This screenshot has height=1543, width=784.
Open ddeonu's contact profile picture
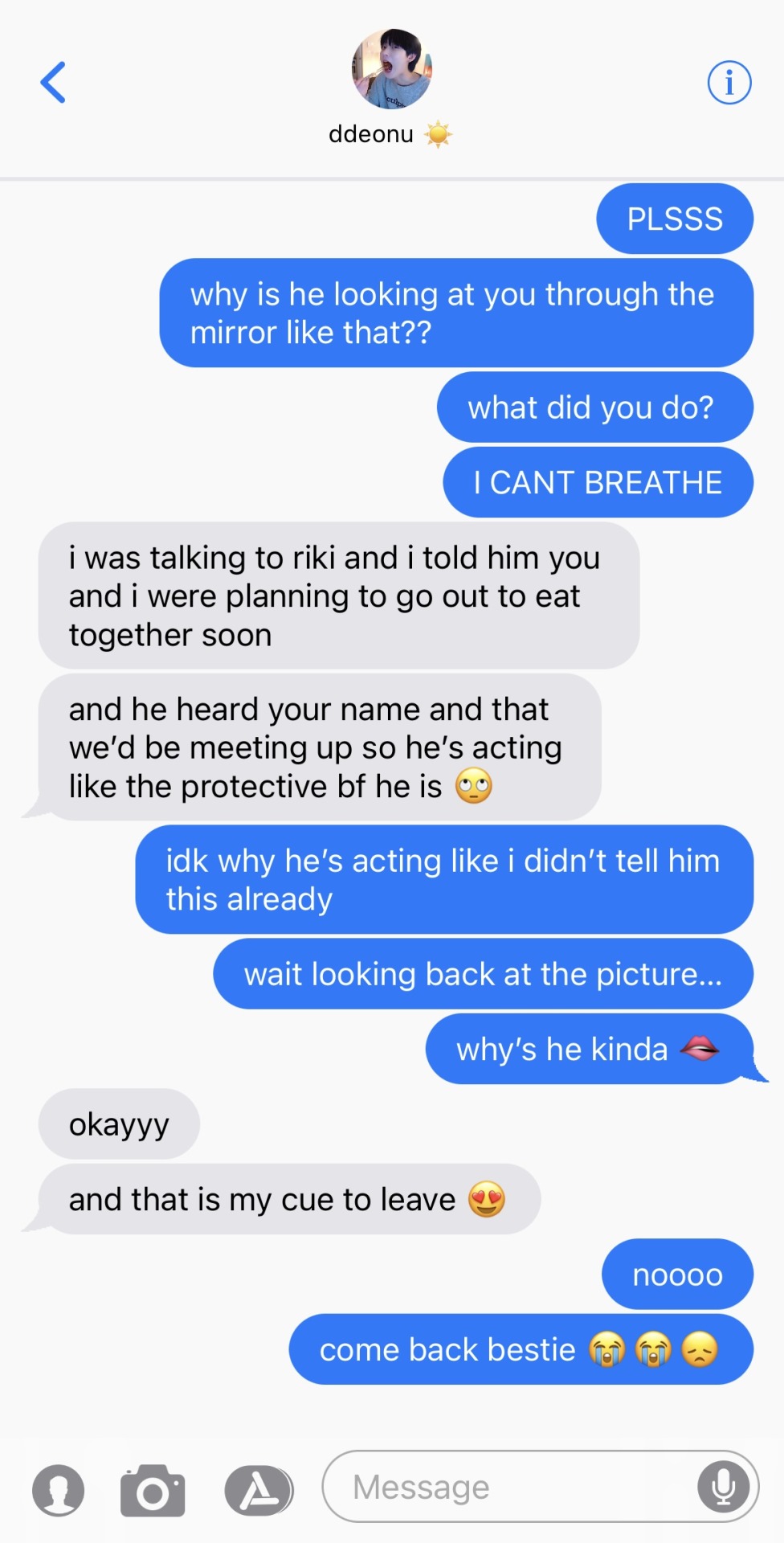click(x=391, y=69)
